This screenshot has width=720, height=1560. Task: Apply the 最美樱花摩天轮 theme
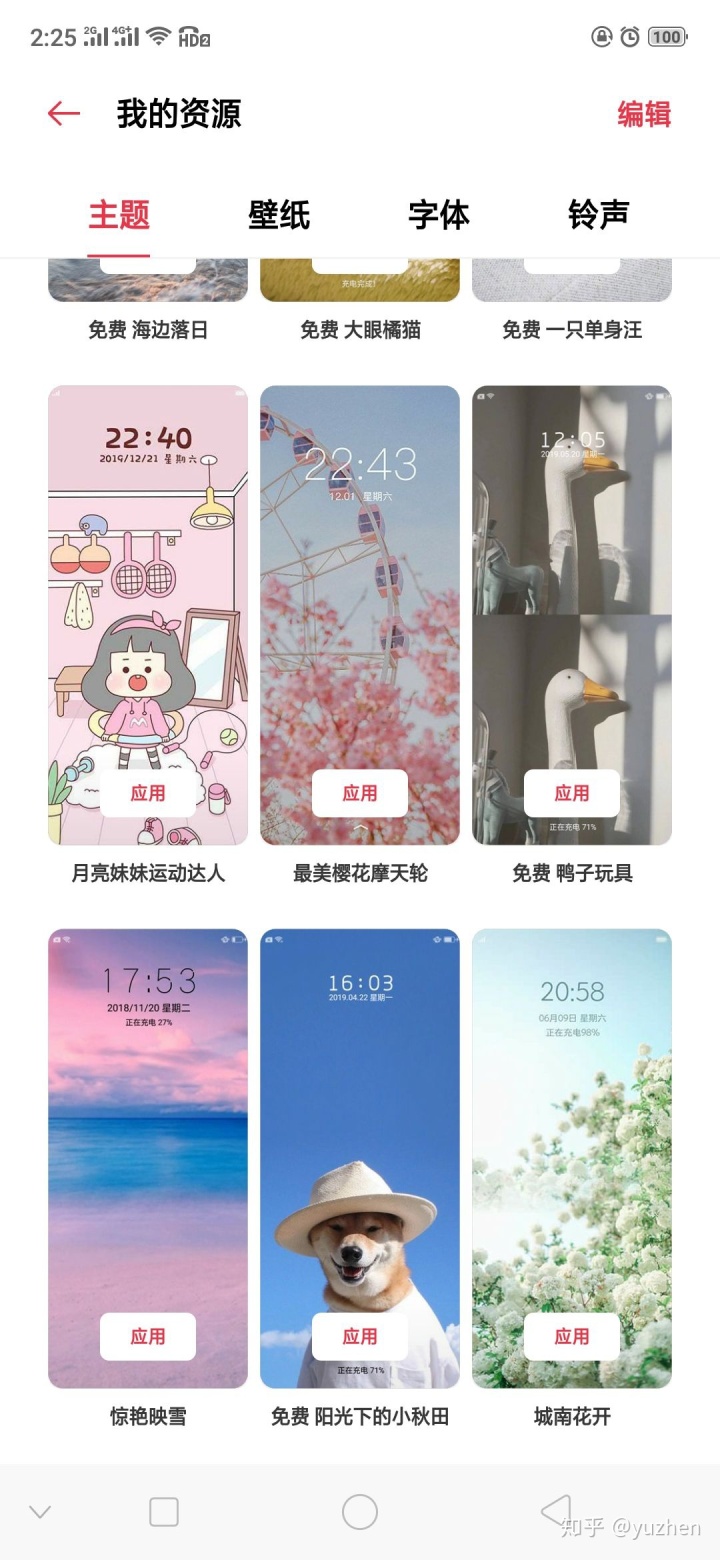[x=360, y=793]
